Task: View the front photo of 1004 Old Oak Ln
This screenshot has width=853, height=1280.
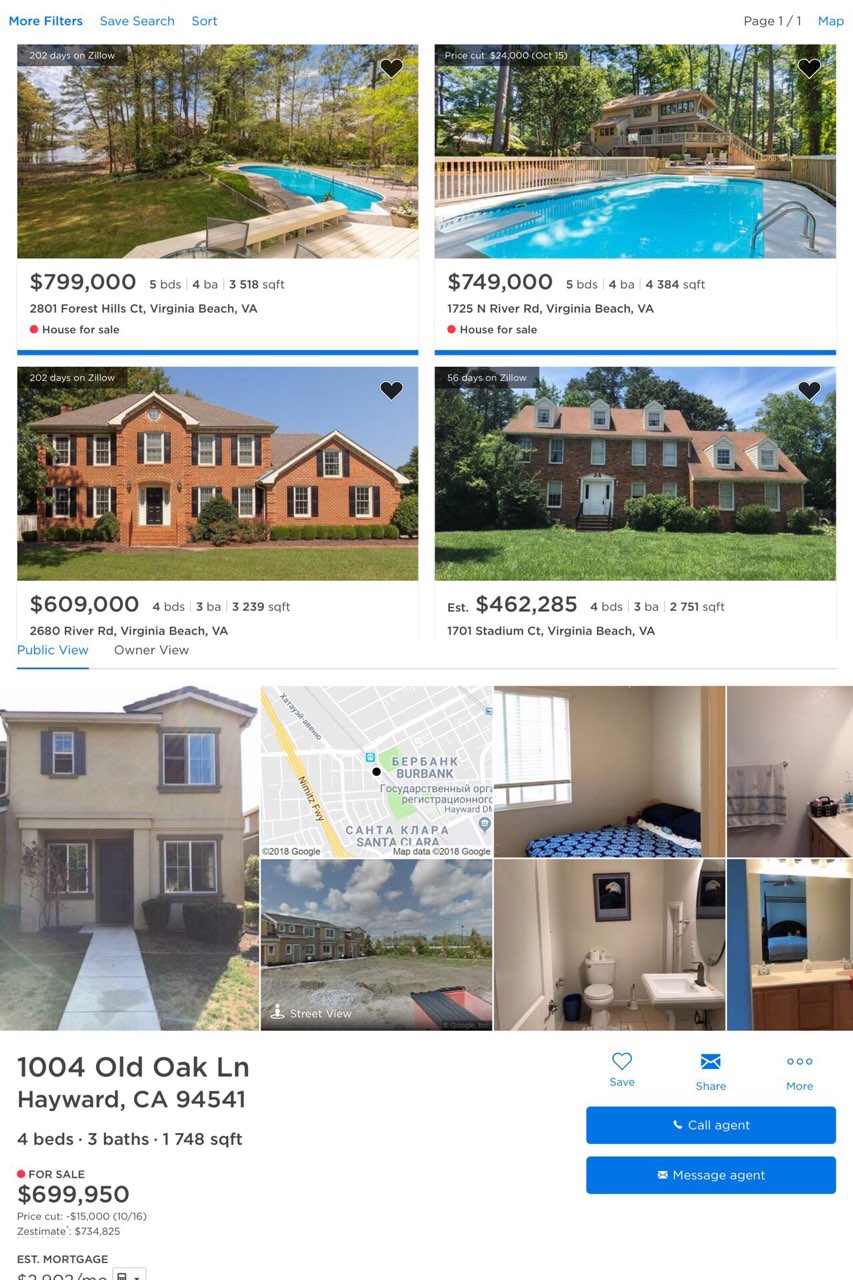Action: coord(129,858)
